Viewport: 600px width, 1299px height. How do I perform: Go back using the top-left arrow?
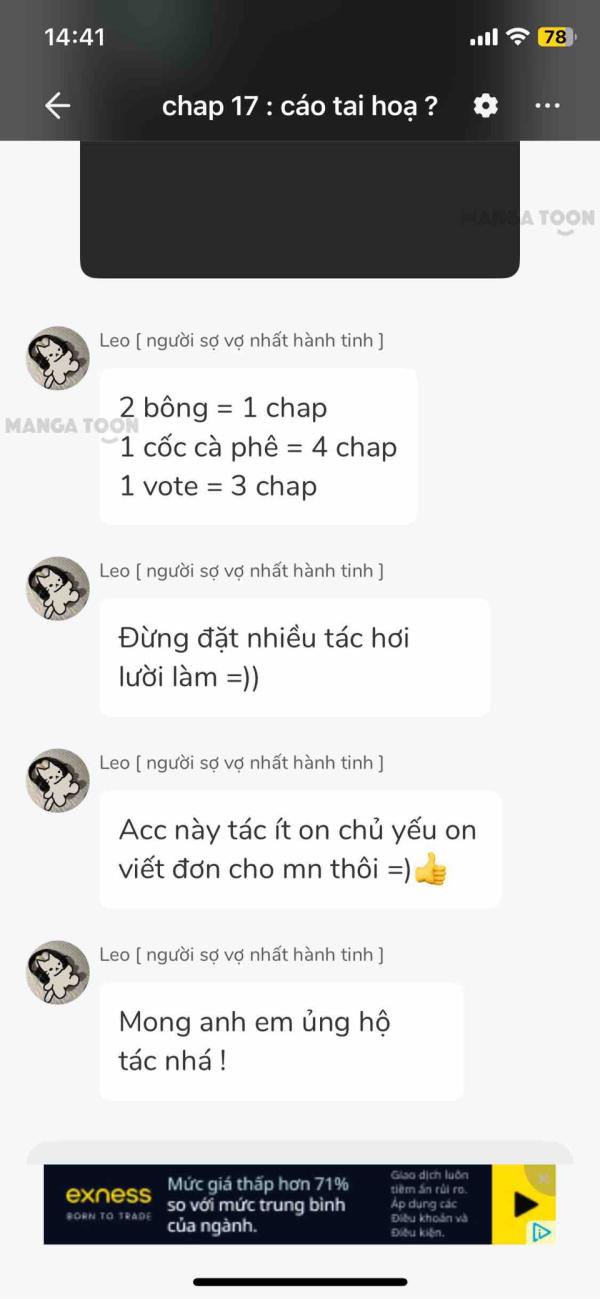pos(58,106)
